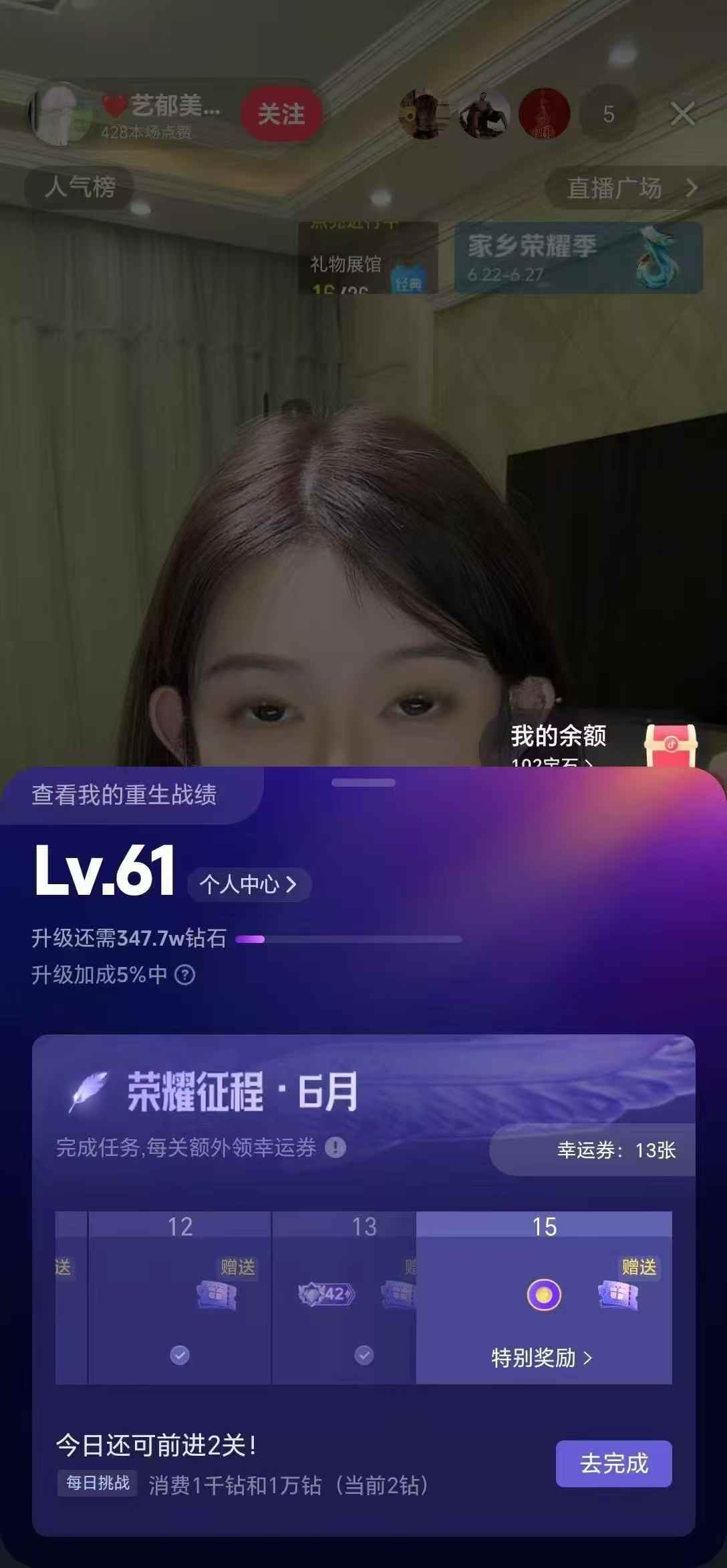View the audience count of 5
Viewport: 727px width, 1568px height.
pos(608,114)
